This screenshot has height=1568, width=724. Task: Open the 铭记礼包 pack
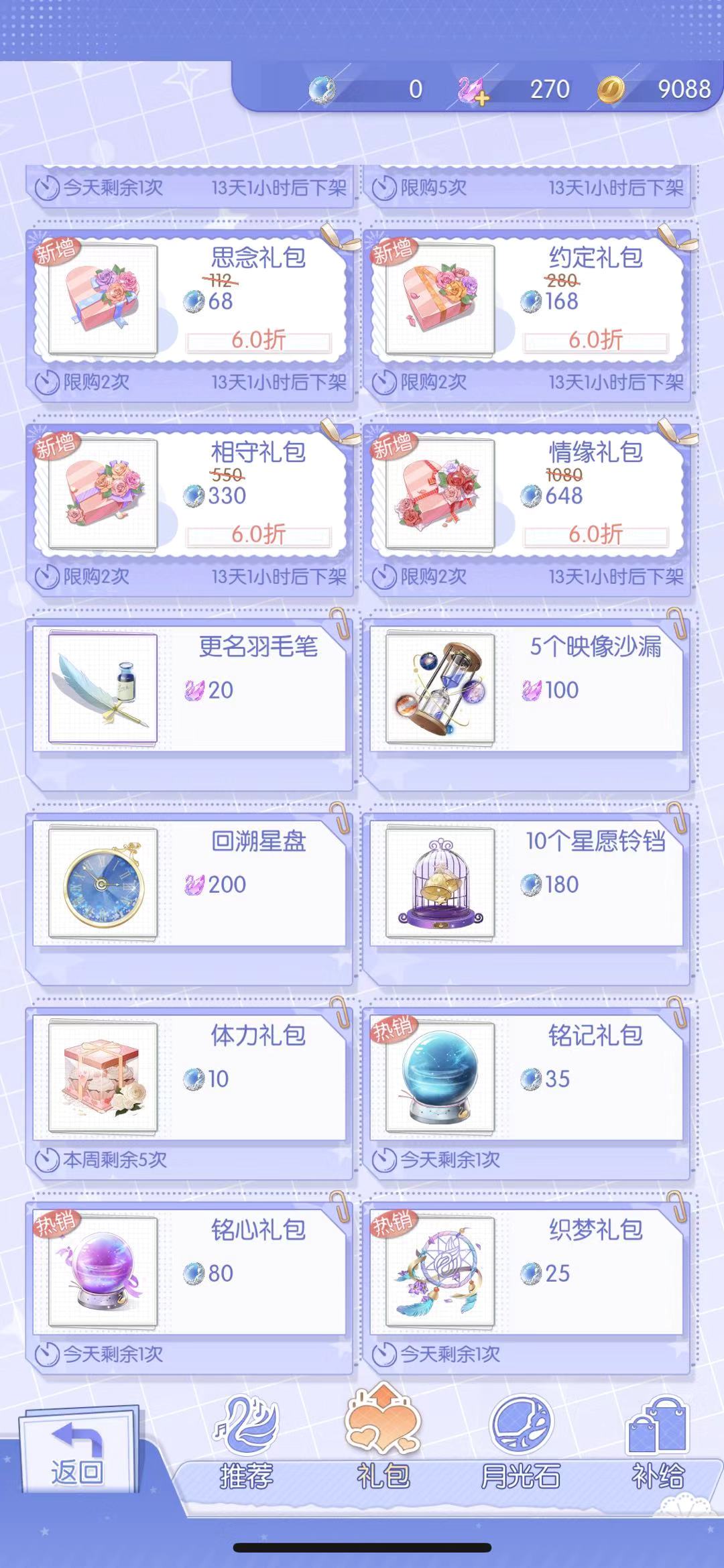[x=527, y=1078]
